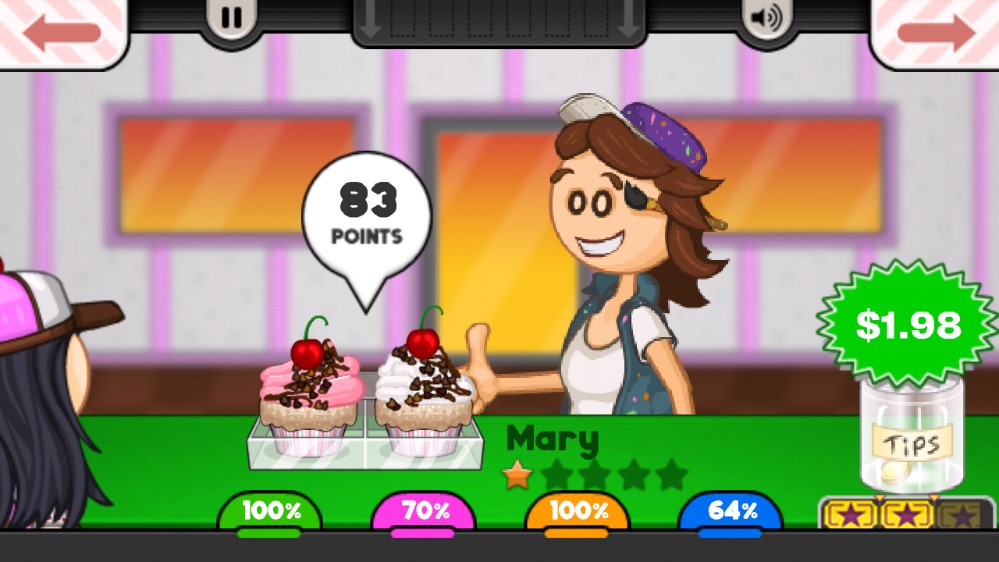Screen dimensions: 999x562
Task: Go to the previous station with left arrow
Action: (62, 30)
